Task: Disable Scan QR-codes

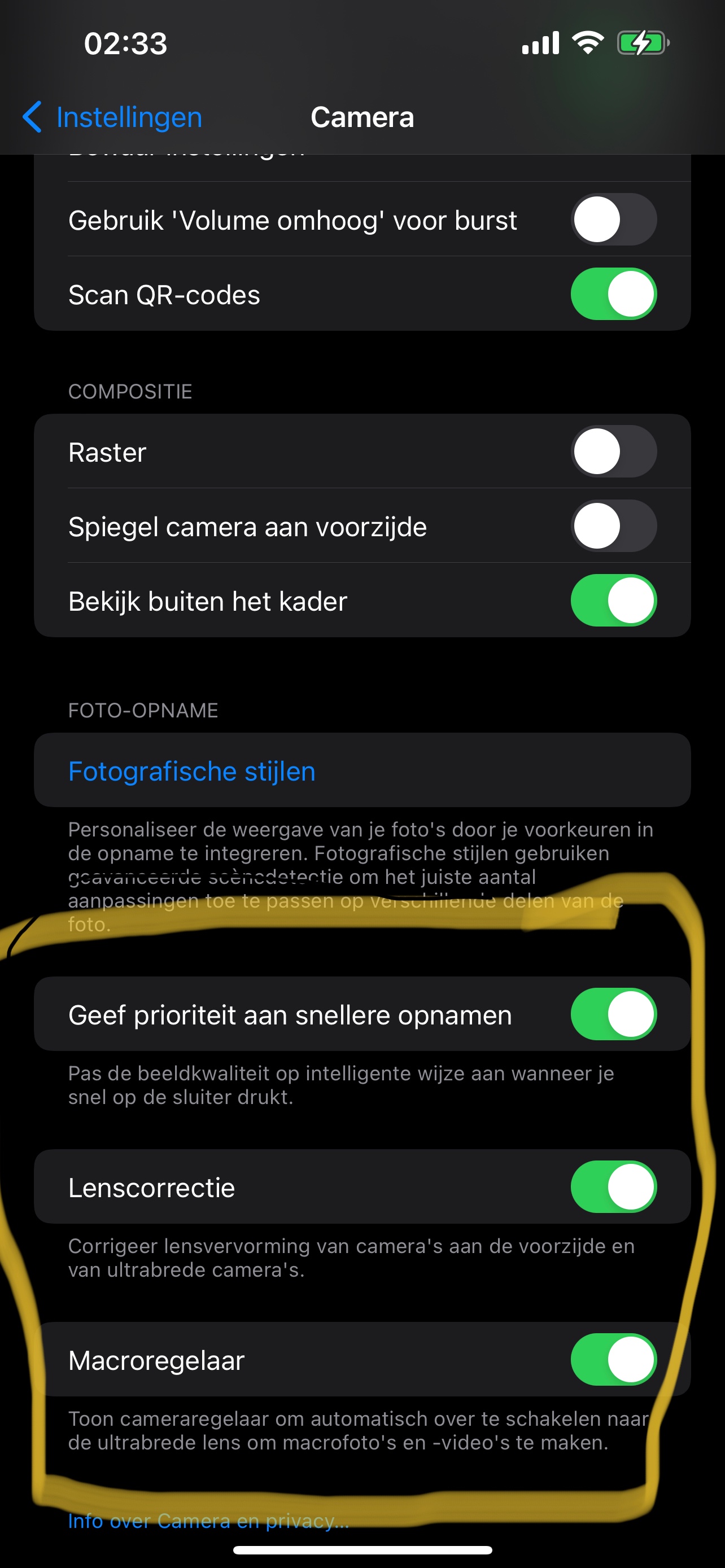Action: 613,294
